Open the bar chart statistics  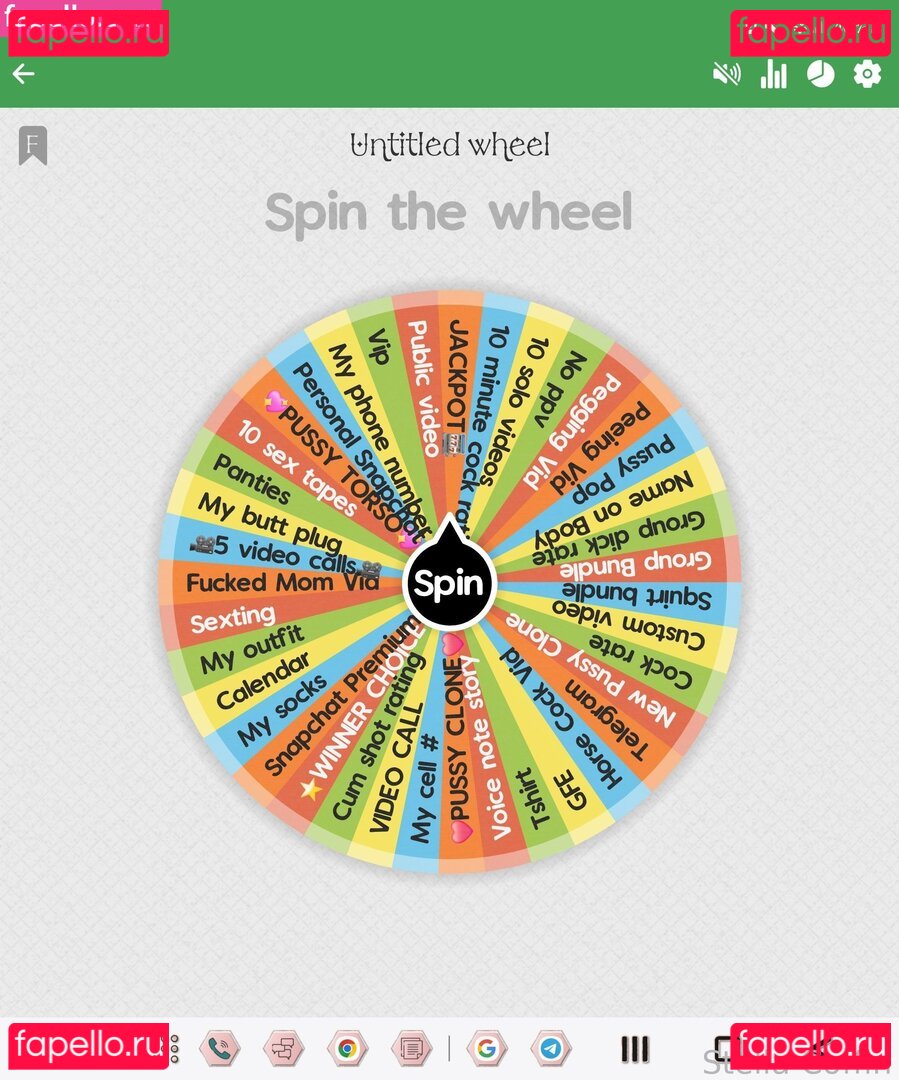773,74
